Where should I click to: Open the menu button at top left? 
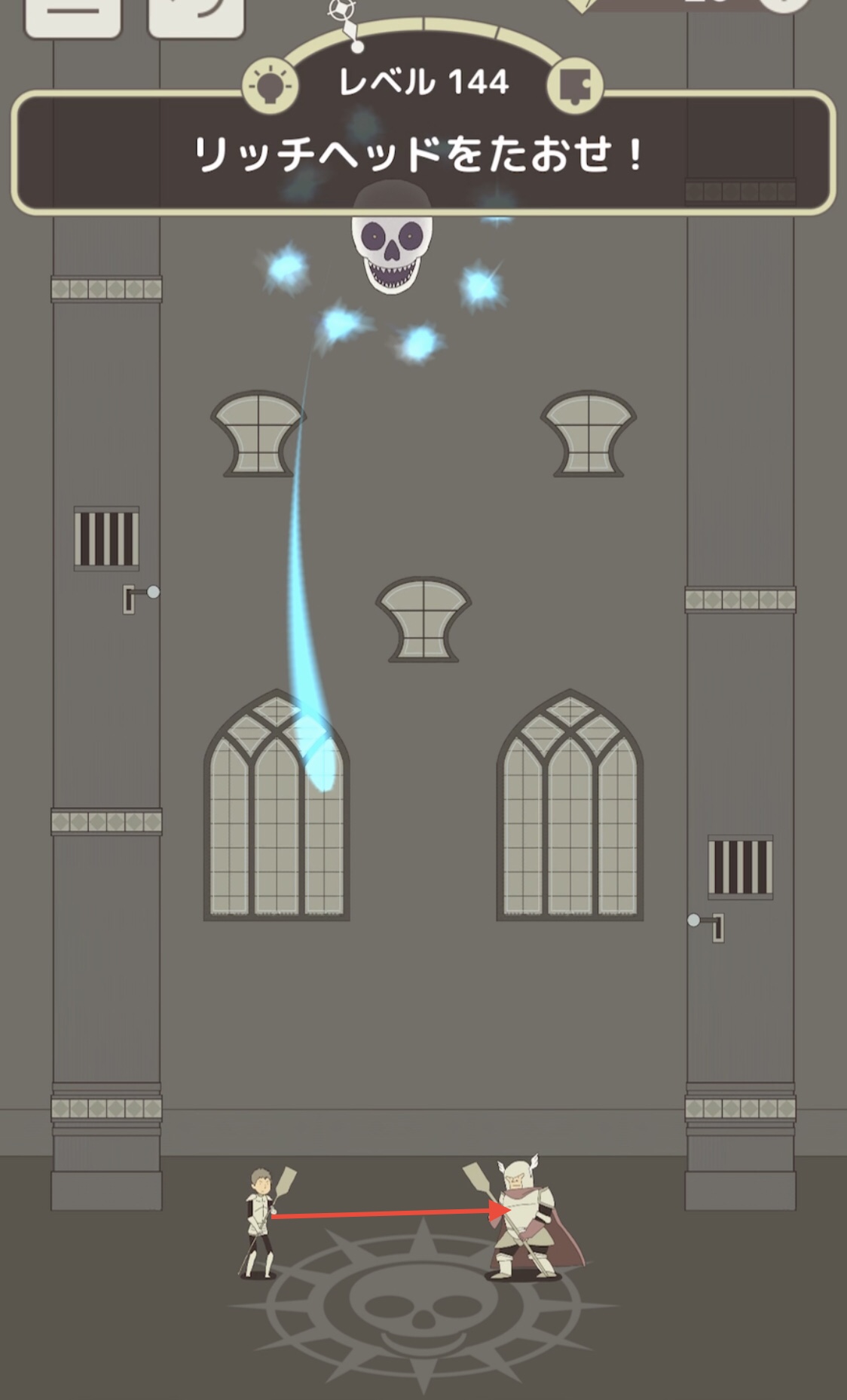pyautogui.click(x=73, y=17)
